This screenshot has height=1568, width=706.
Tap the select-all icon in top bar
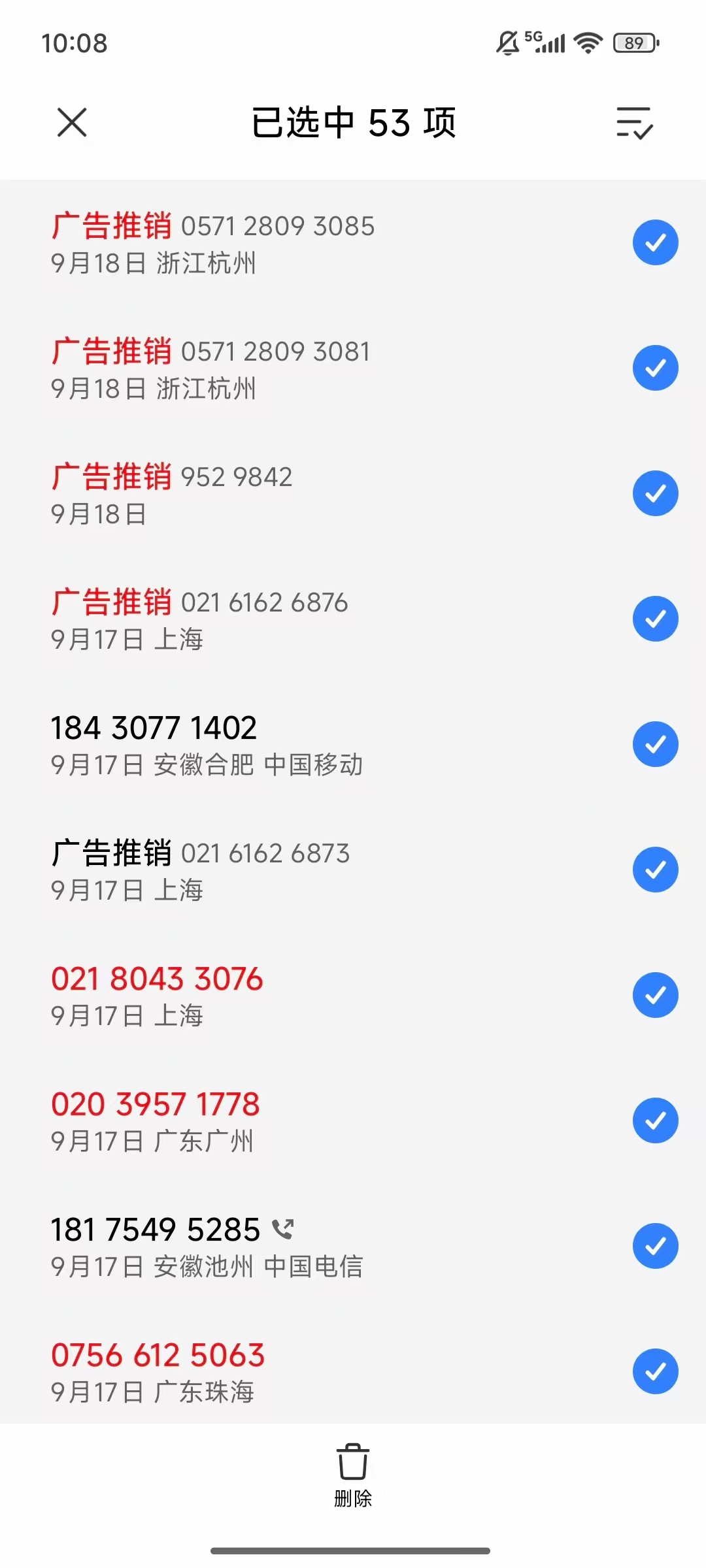(634, 123)
